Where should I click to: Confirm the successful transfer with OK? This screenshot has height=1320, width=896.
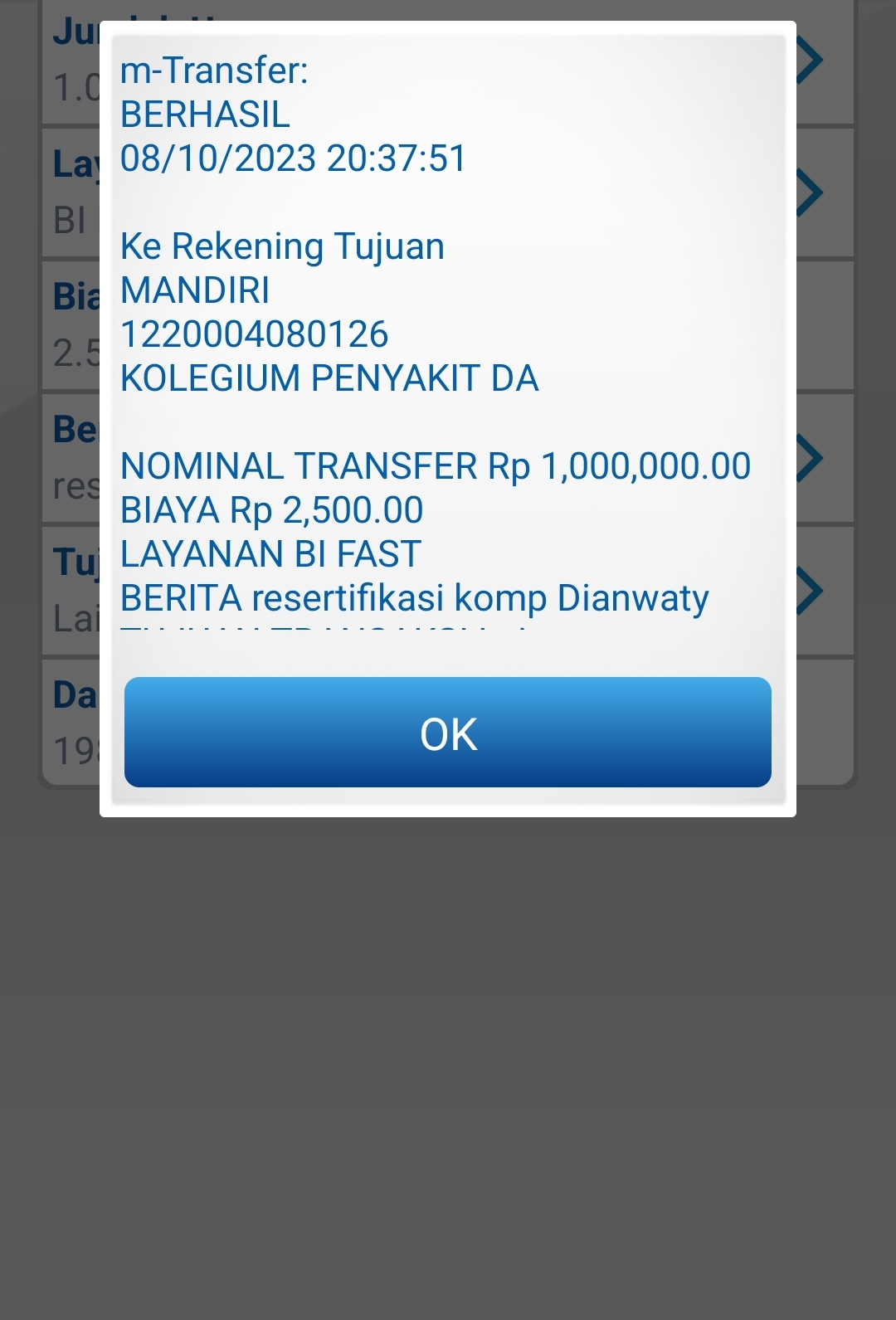pyautogui.click(x=448, y=733)
